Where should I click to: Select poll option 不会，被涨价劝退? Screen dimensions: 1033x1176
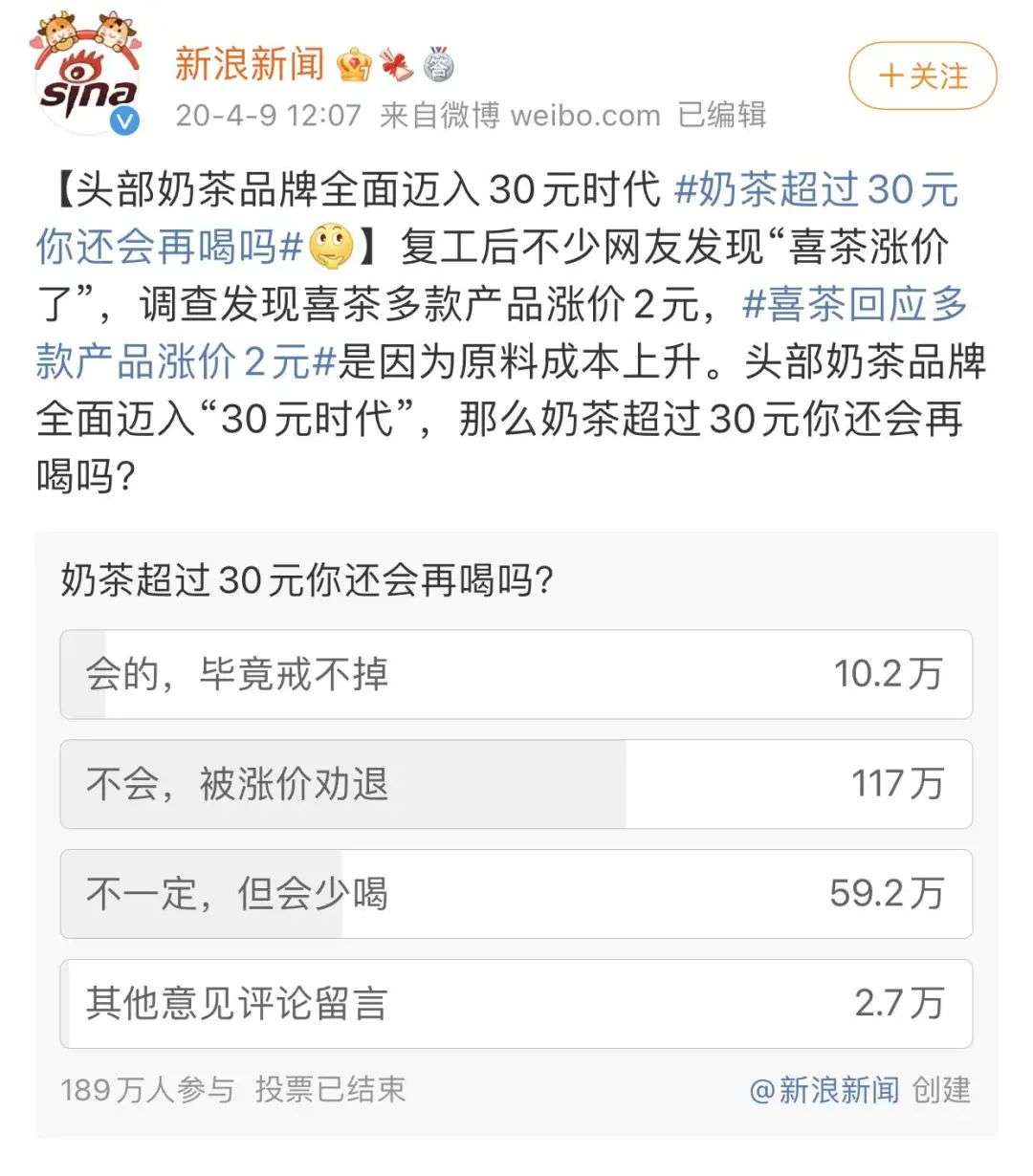click(x=516, y=784)
